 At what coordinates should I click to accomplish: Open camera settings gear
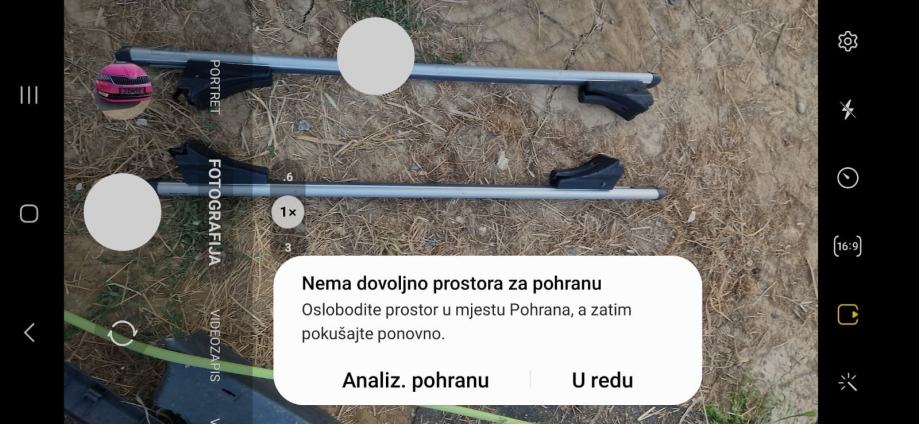[848, 41]
